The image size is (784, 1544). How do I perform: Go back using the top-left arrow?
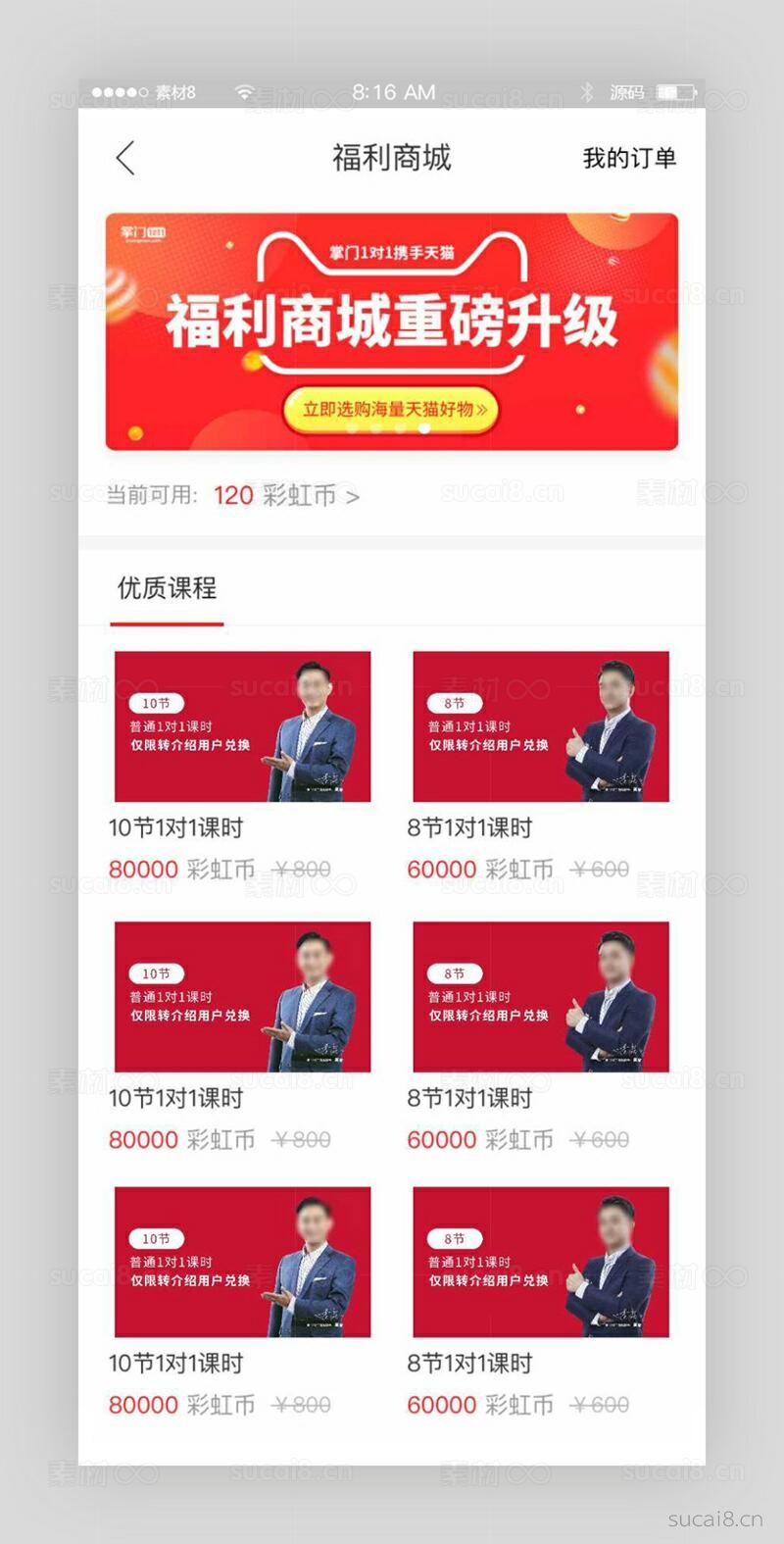[125, 158]
